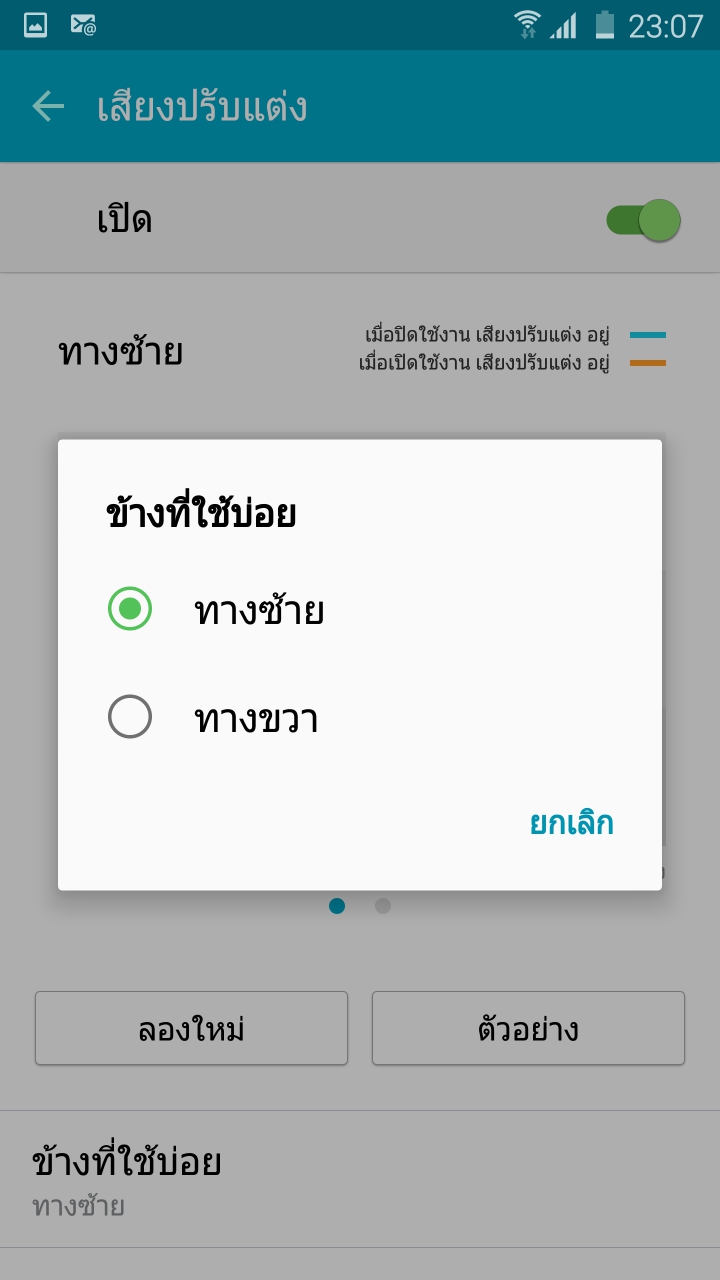
Task: Select the ทางซ้าย radio option
Action: click(130, 609)
